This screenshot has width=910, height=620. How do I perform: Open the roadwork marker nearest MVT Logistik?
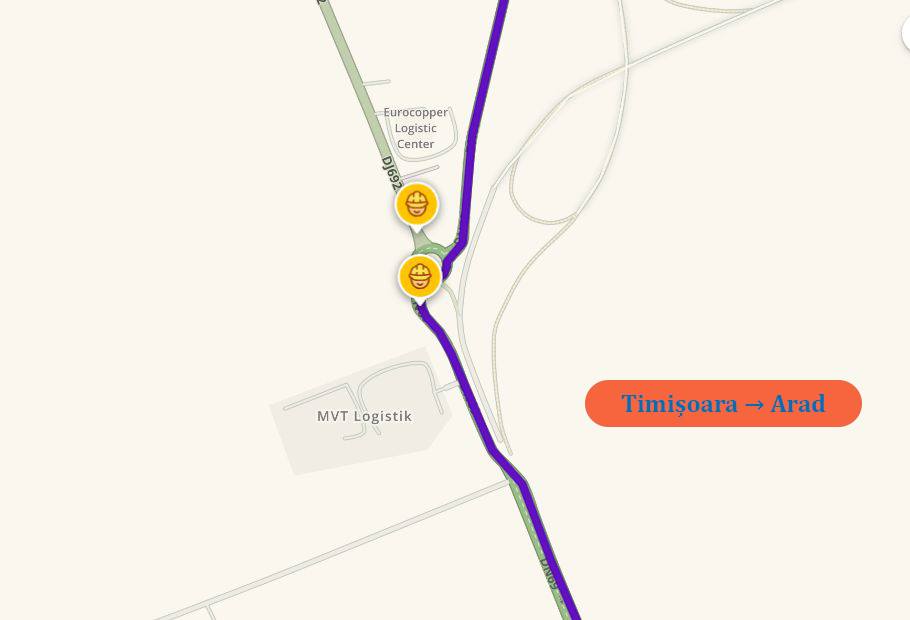pyautogui.click(x=420, y=277)
